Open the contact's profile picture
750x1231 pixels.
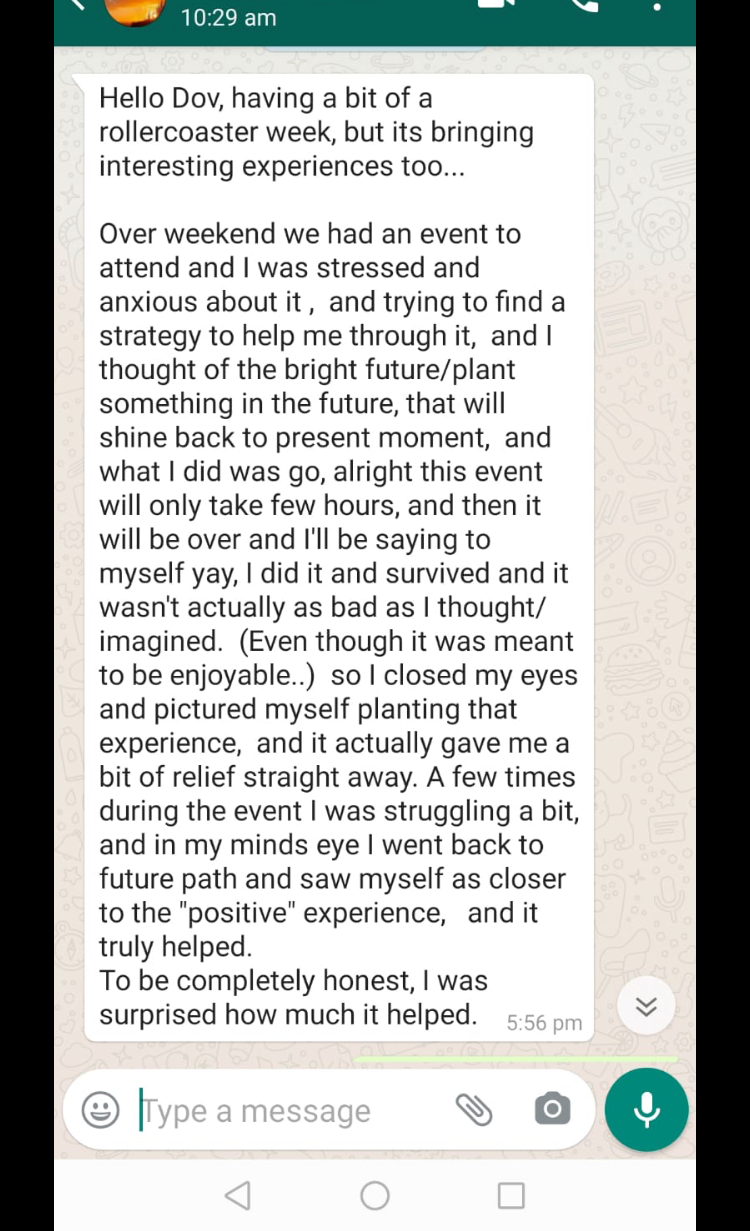pyautogui.click(x=135, y=10)
